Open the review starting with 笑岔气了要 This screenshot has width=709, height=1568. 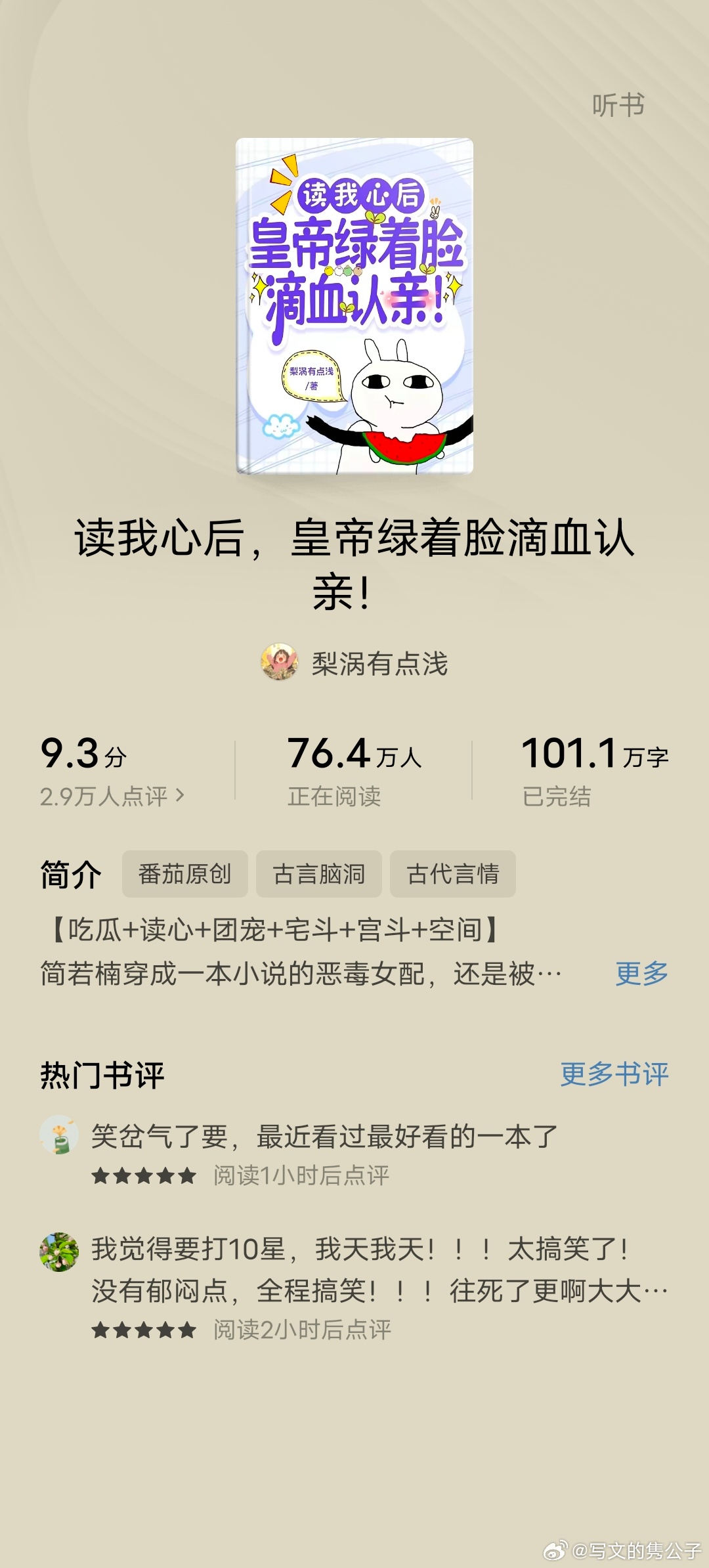tap(324, 1137)
